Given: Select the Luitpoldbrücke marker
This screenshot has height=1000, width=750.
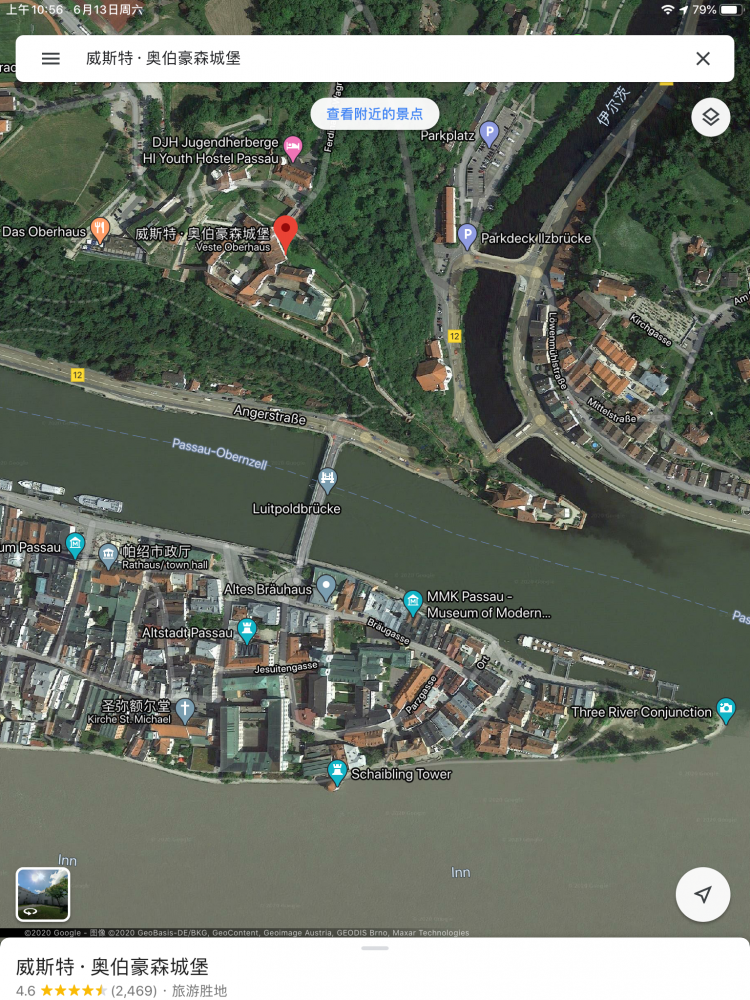Looking at the screenshot, I should (x=326, y=481).
